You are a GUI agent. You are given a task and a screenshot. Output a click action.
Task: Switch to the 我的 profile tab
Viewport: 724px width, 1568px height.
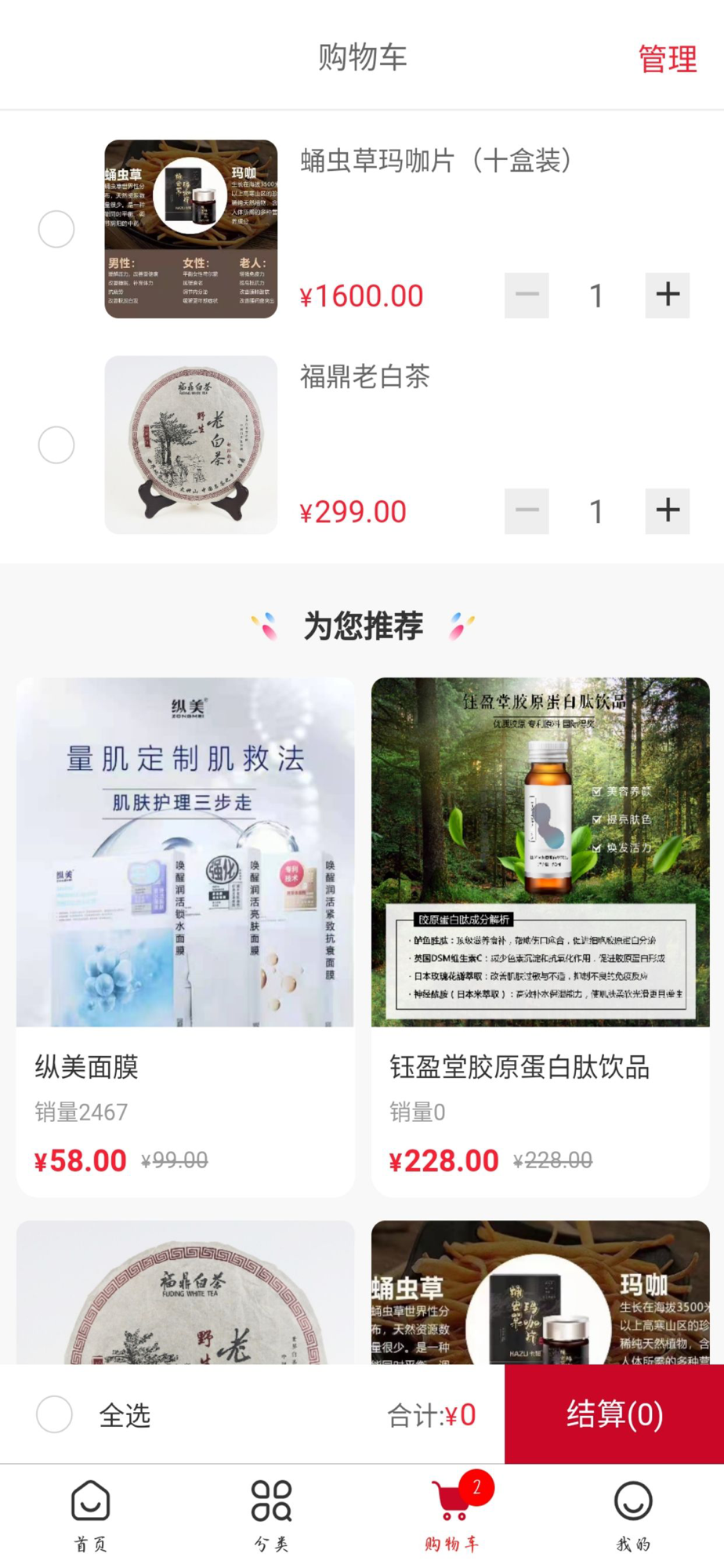coord(633,1515)
